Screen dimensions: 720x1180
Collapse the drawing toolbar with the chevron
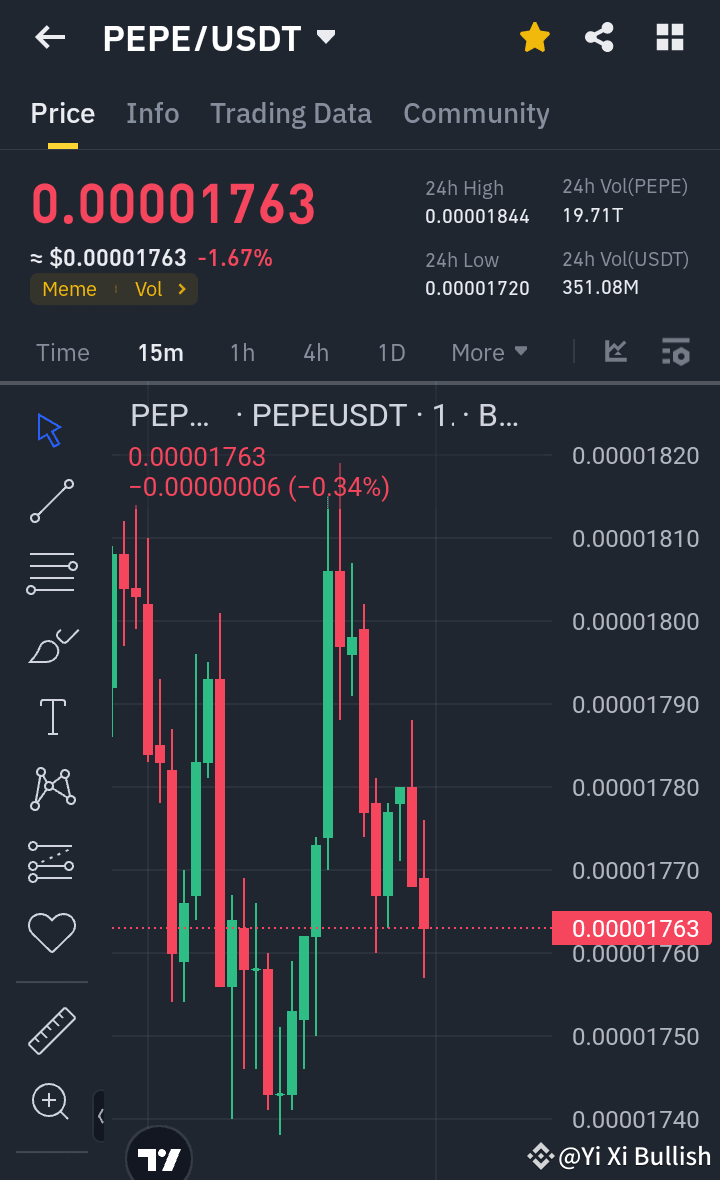[x=98, y=1117]
